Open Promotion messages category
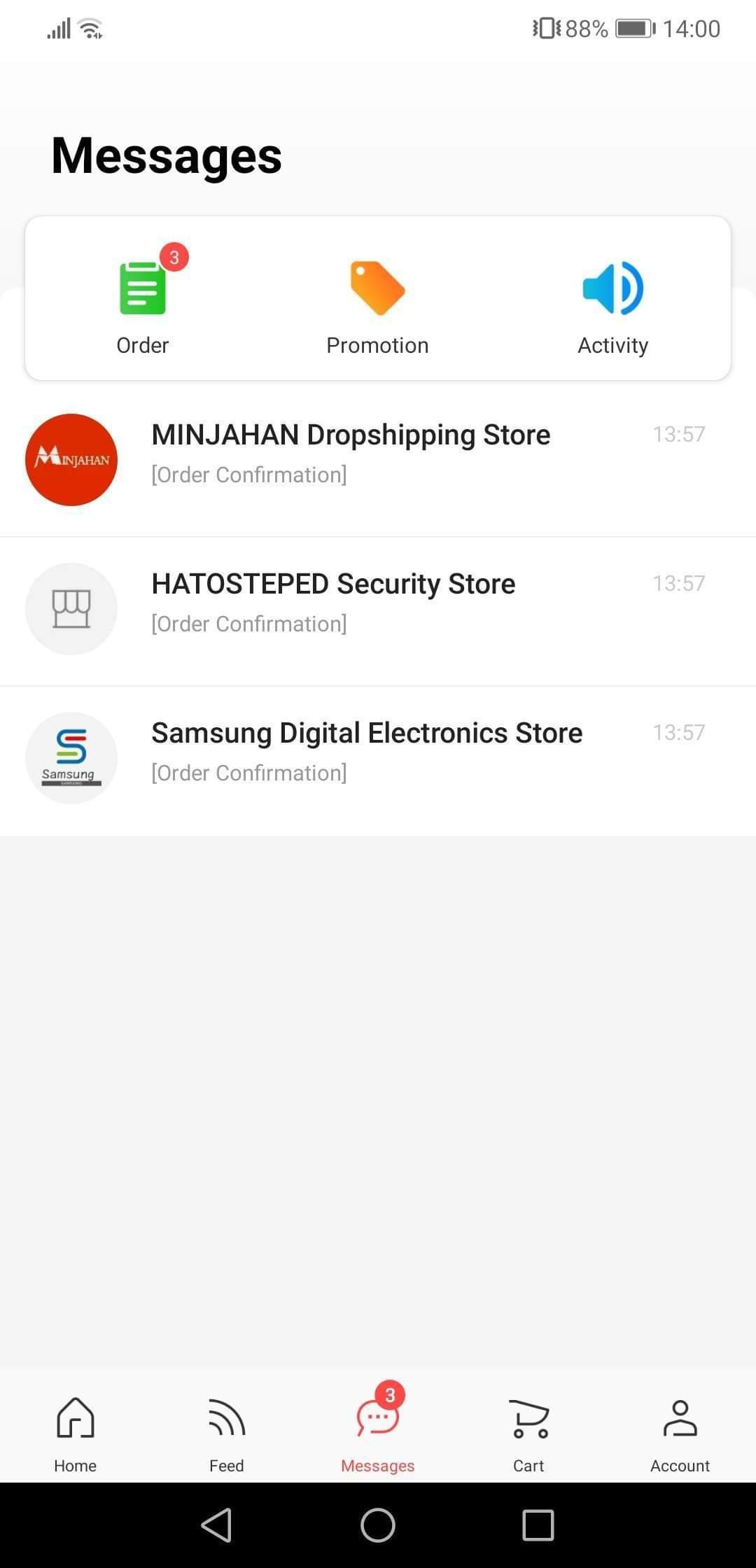The height and width of the screenshot is (1568, 756). coord(377,305)
